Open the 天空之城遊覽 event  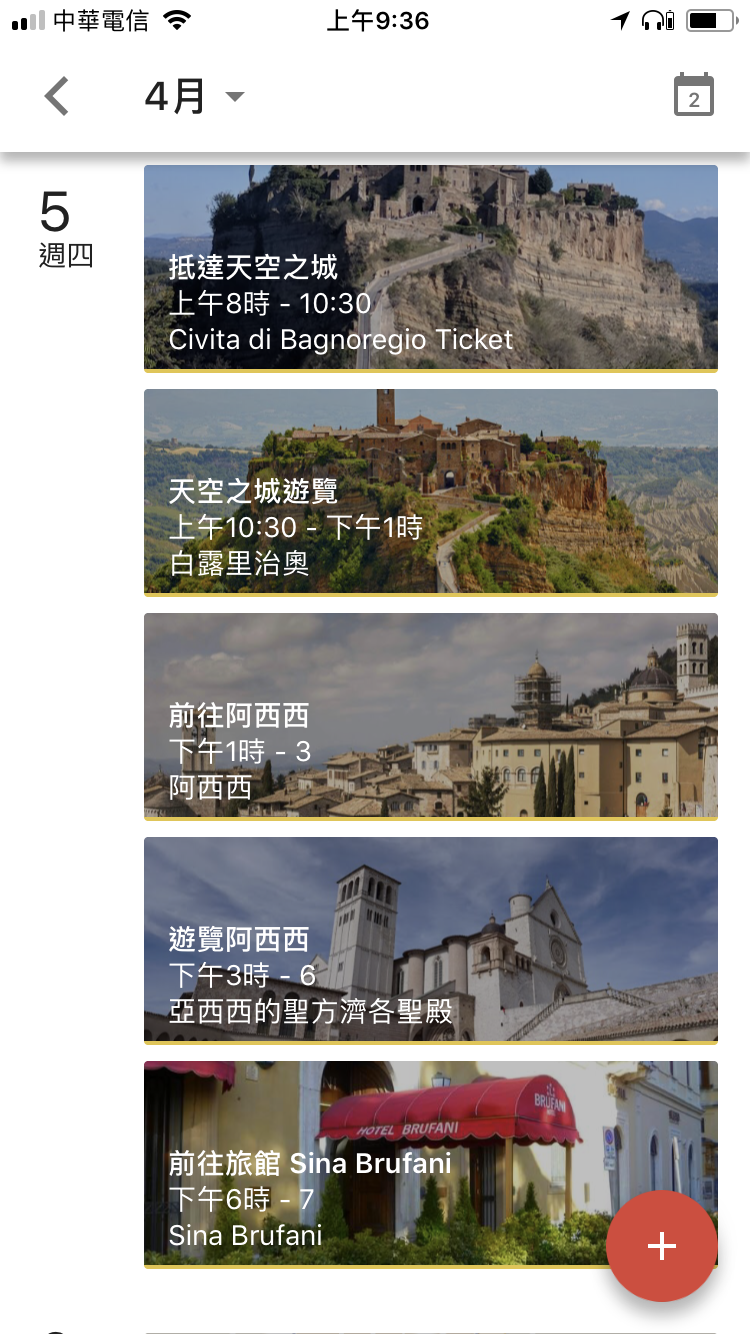tap(430, 492)
